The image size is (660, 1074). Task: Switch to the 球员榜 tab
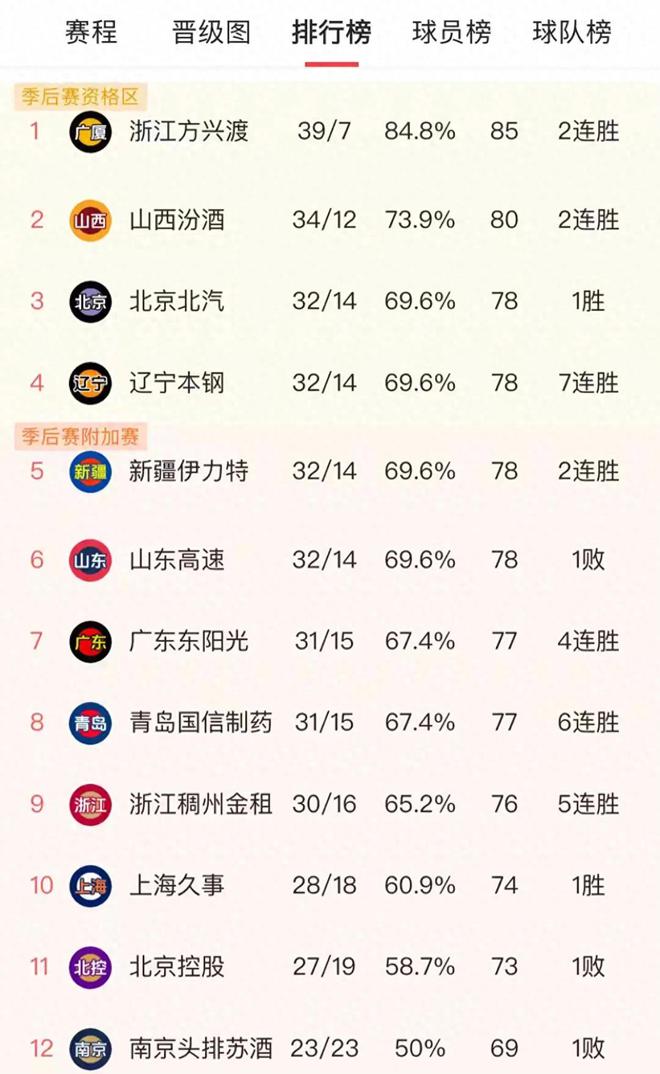pos(452,32)
